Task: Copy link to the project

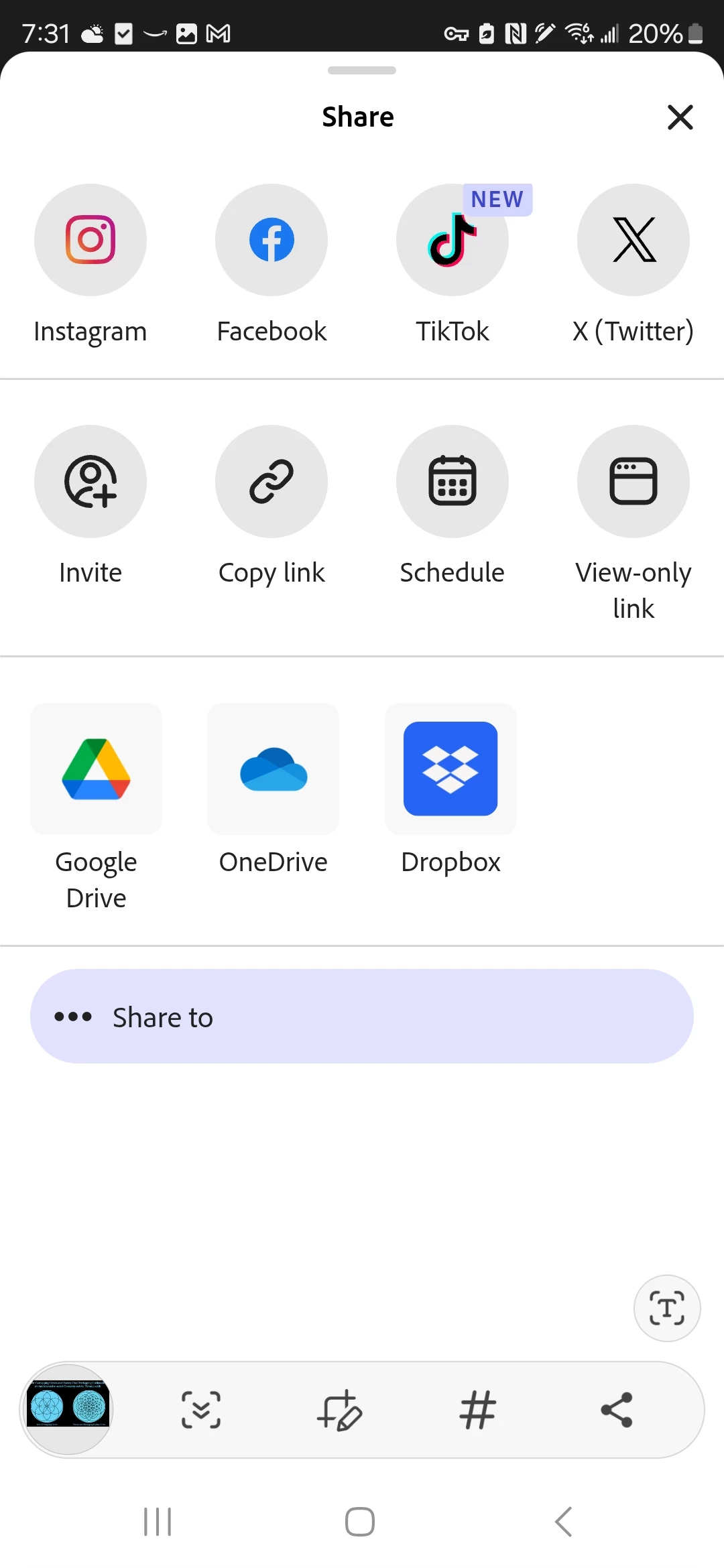Action: click(271, 481)
